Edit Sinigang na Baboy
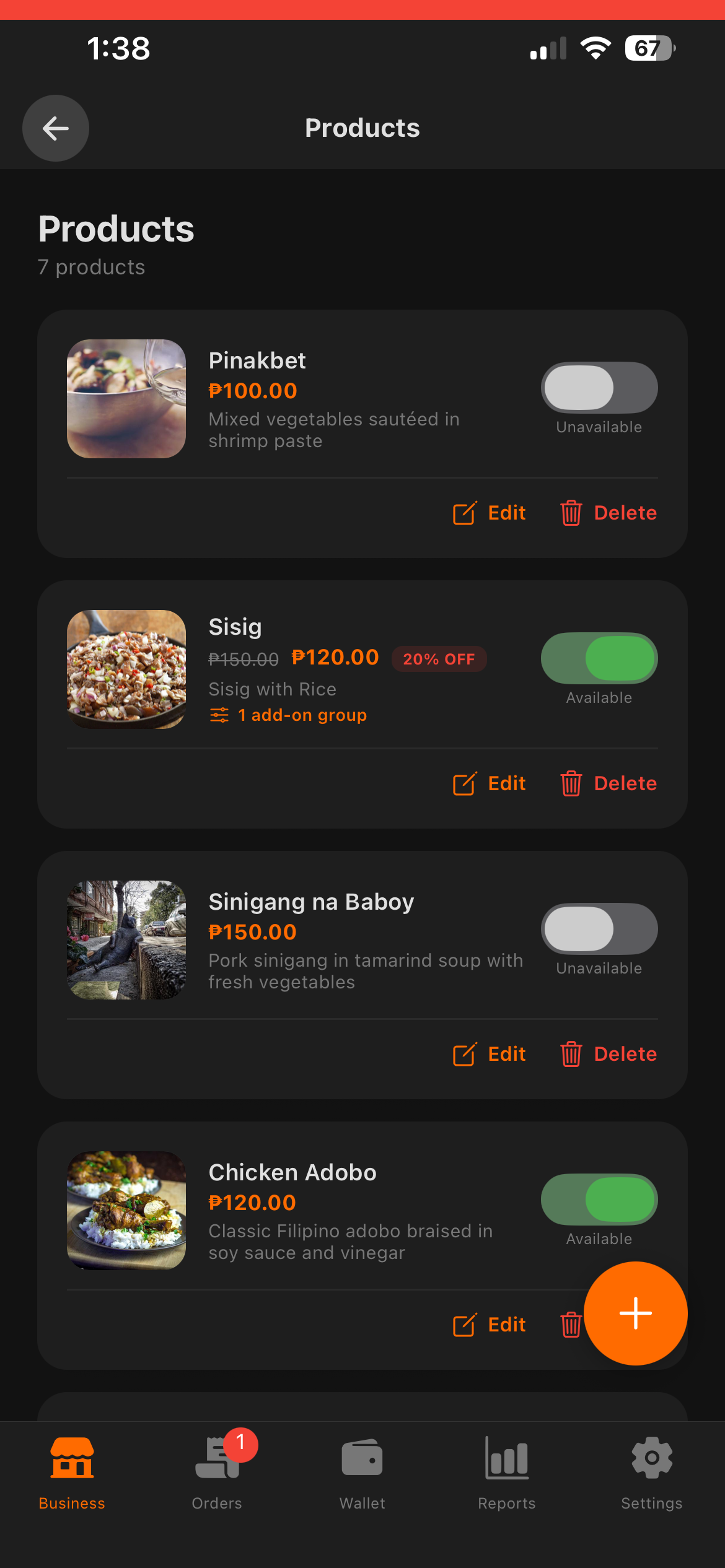725x1568 pixels. click(x=490, y=1054)
